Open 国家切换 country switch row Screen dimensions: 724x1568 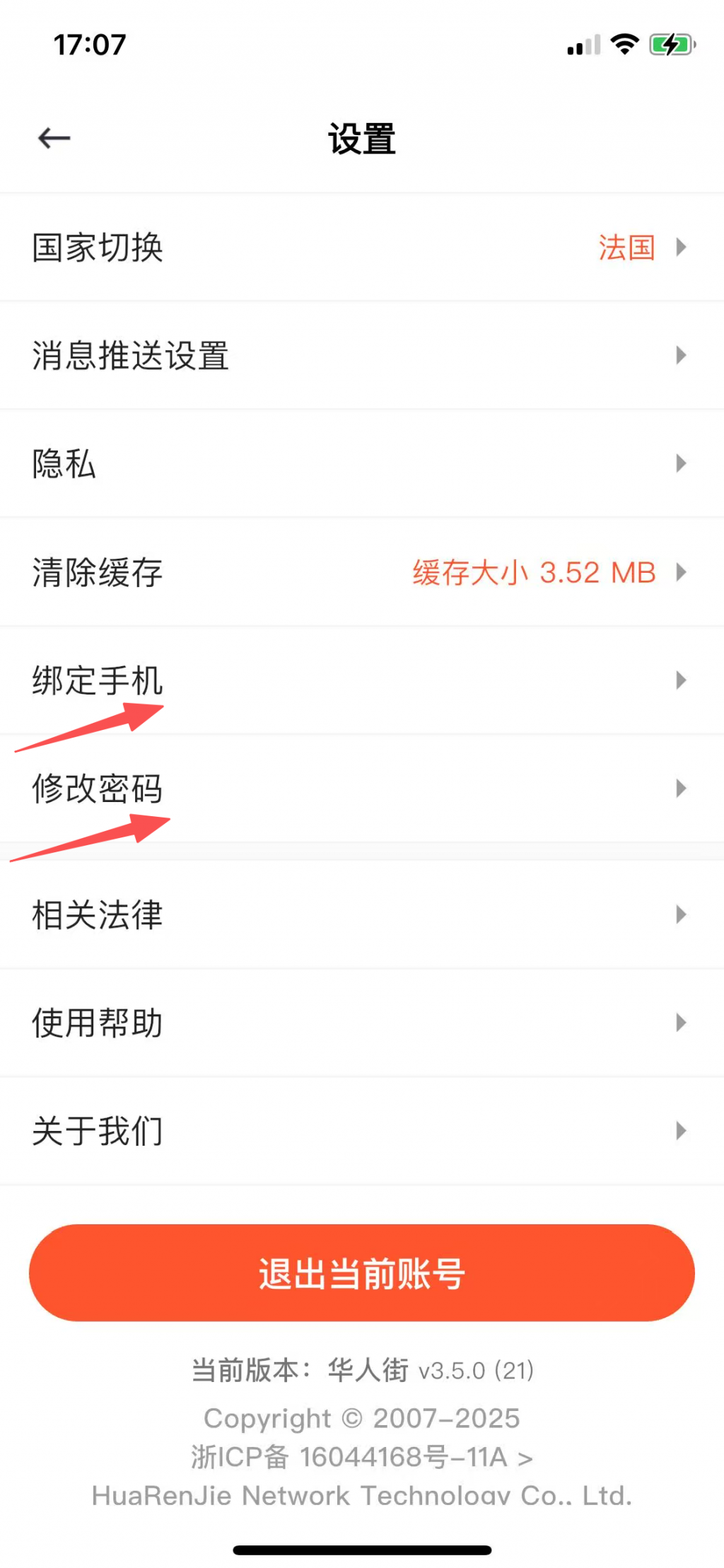coord(362,248)
